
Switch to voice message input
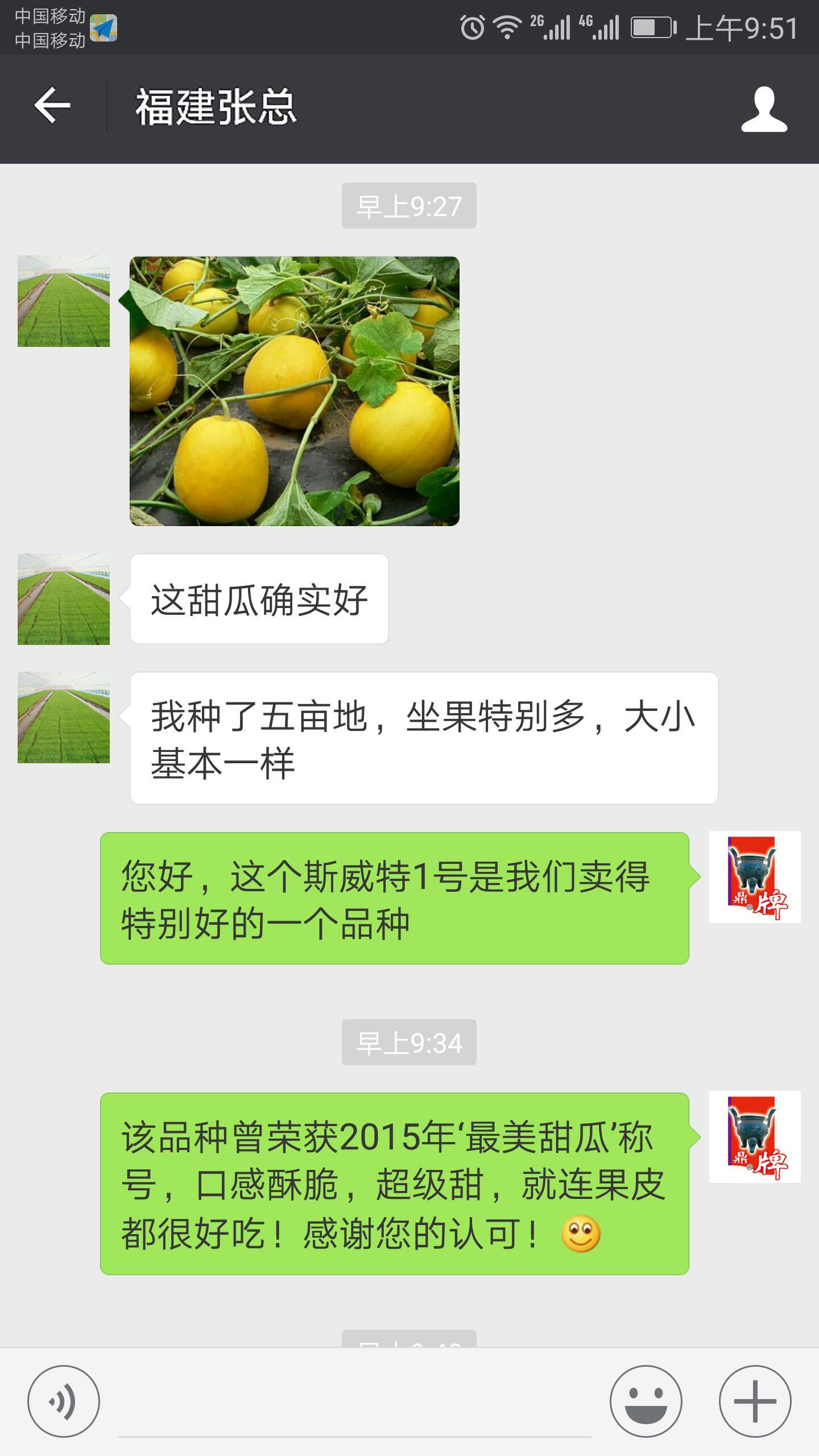point(64,1401)
